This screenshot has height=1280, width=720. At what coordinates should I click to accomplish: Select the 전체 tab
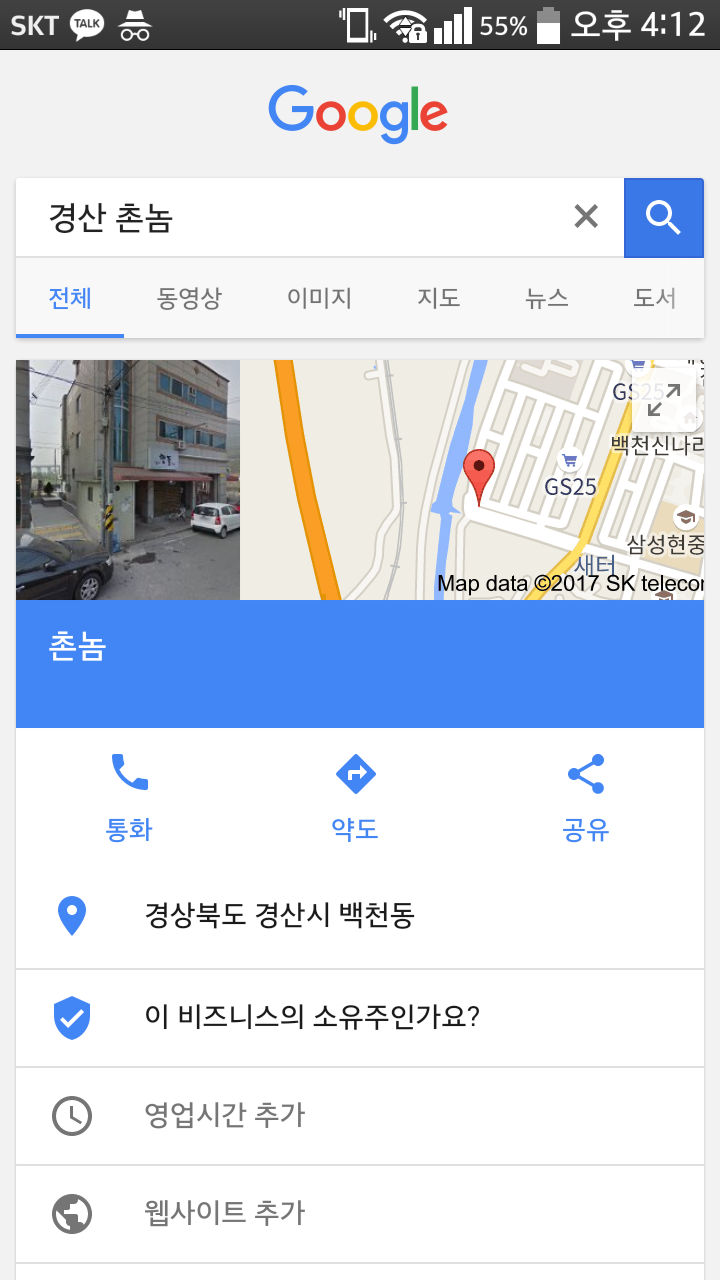click(70, 298)
